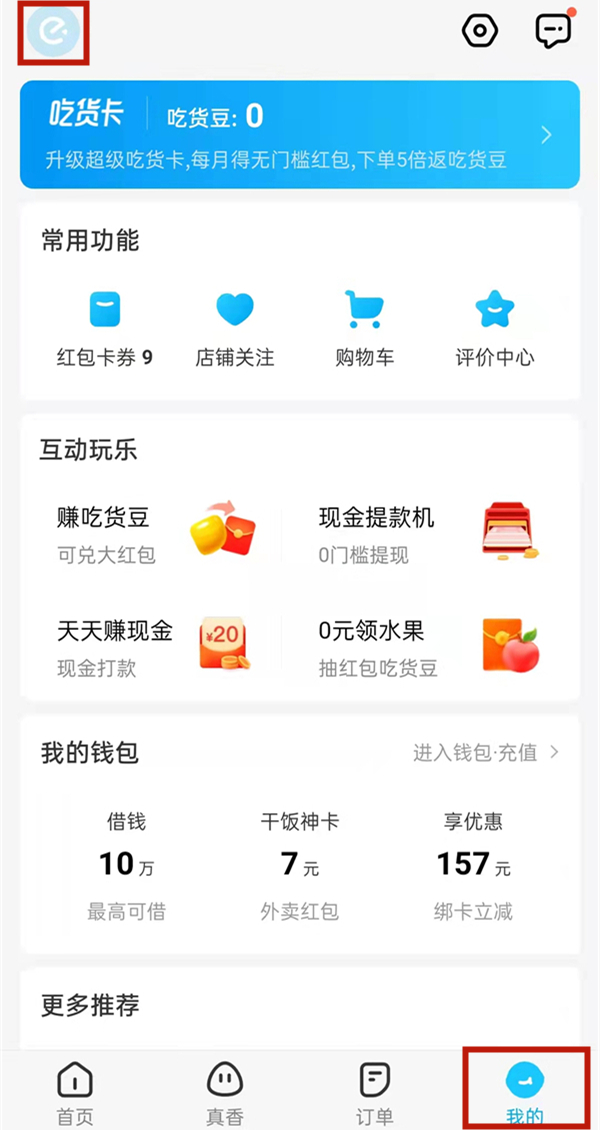The width and height of the screenshot is (600, 1130).
Task: Tap 进入钱包·充值 link
Action: pyautogui.click(x=486, y=752)
